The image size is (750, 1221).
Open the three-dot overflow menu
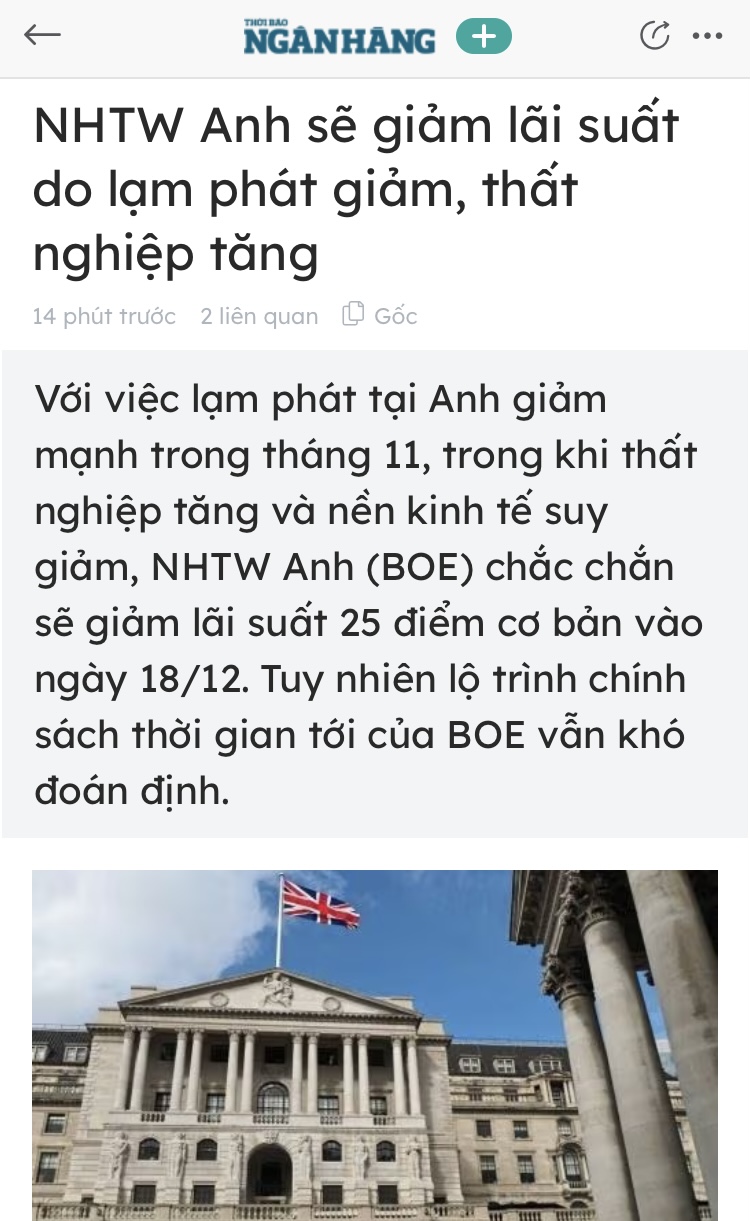click(x=707, y=37)
